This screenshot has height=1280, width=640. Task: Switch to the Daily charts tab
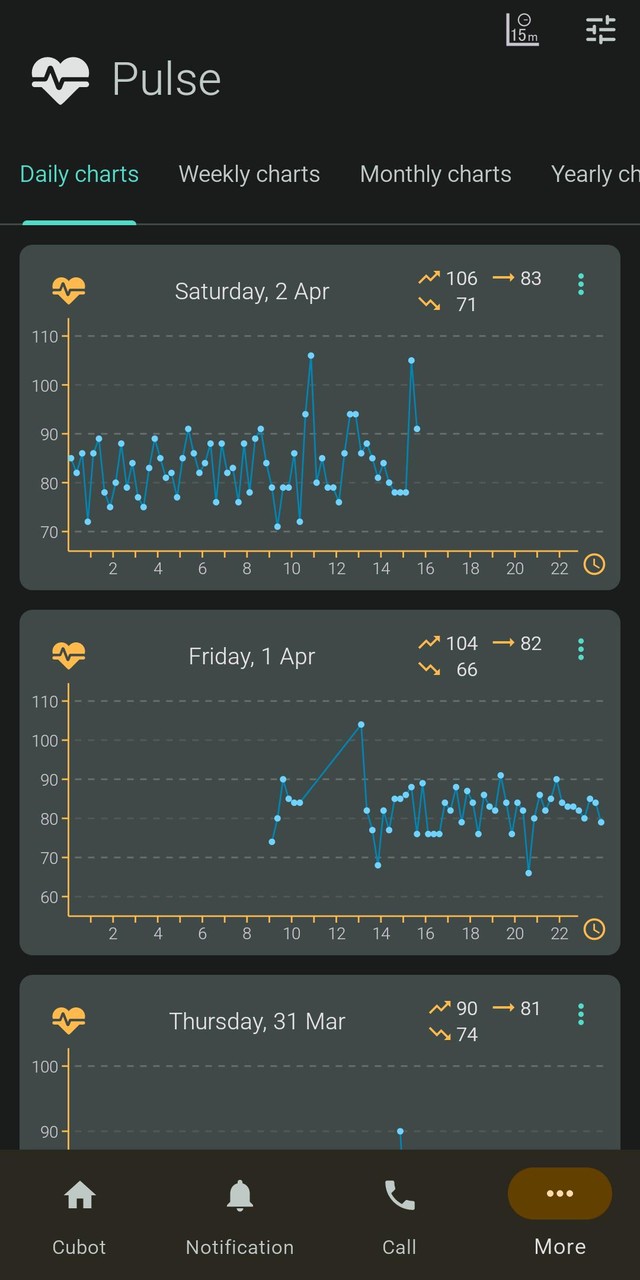(x=79, y=174)
